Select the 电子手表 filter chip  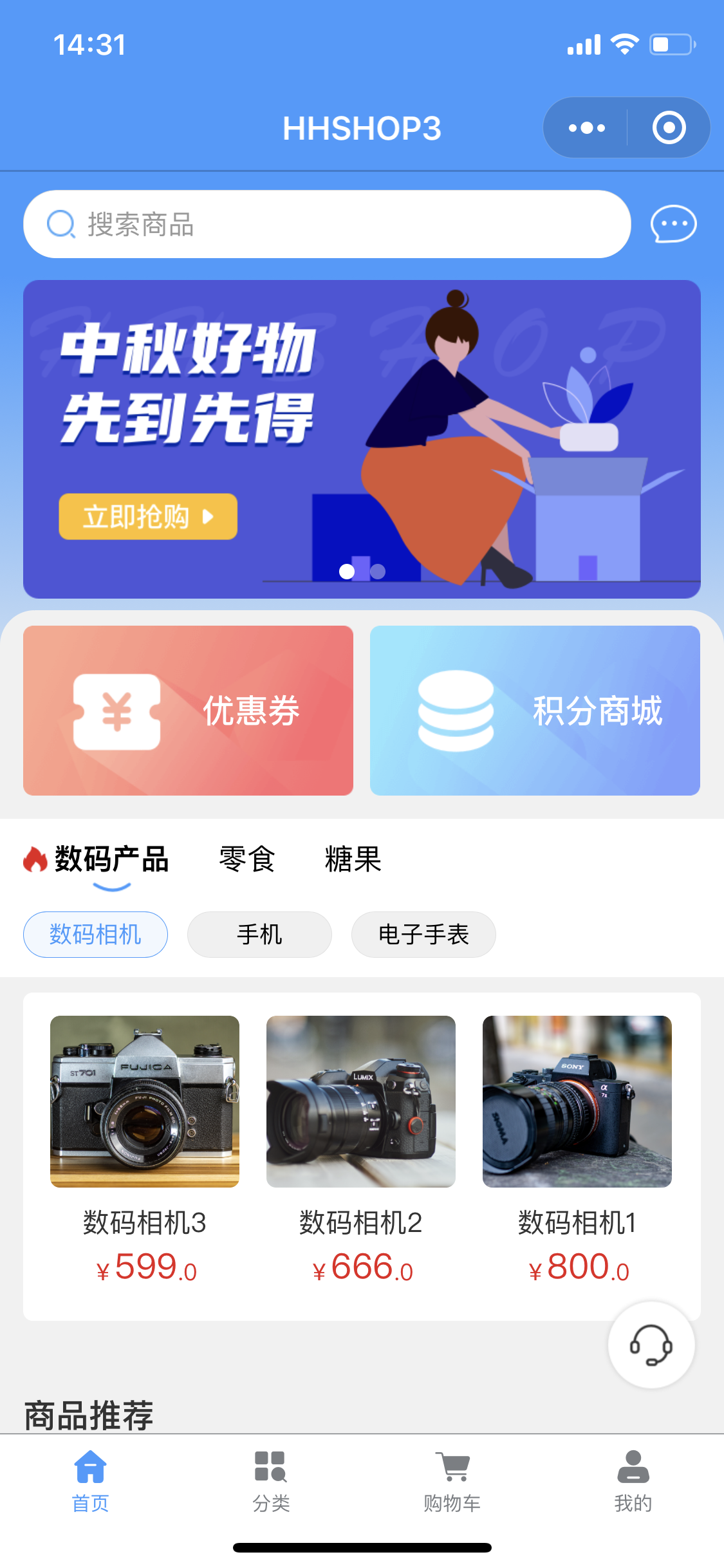(x=423, y=935)
